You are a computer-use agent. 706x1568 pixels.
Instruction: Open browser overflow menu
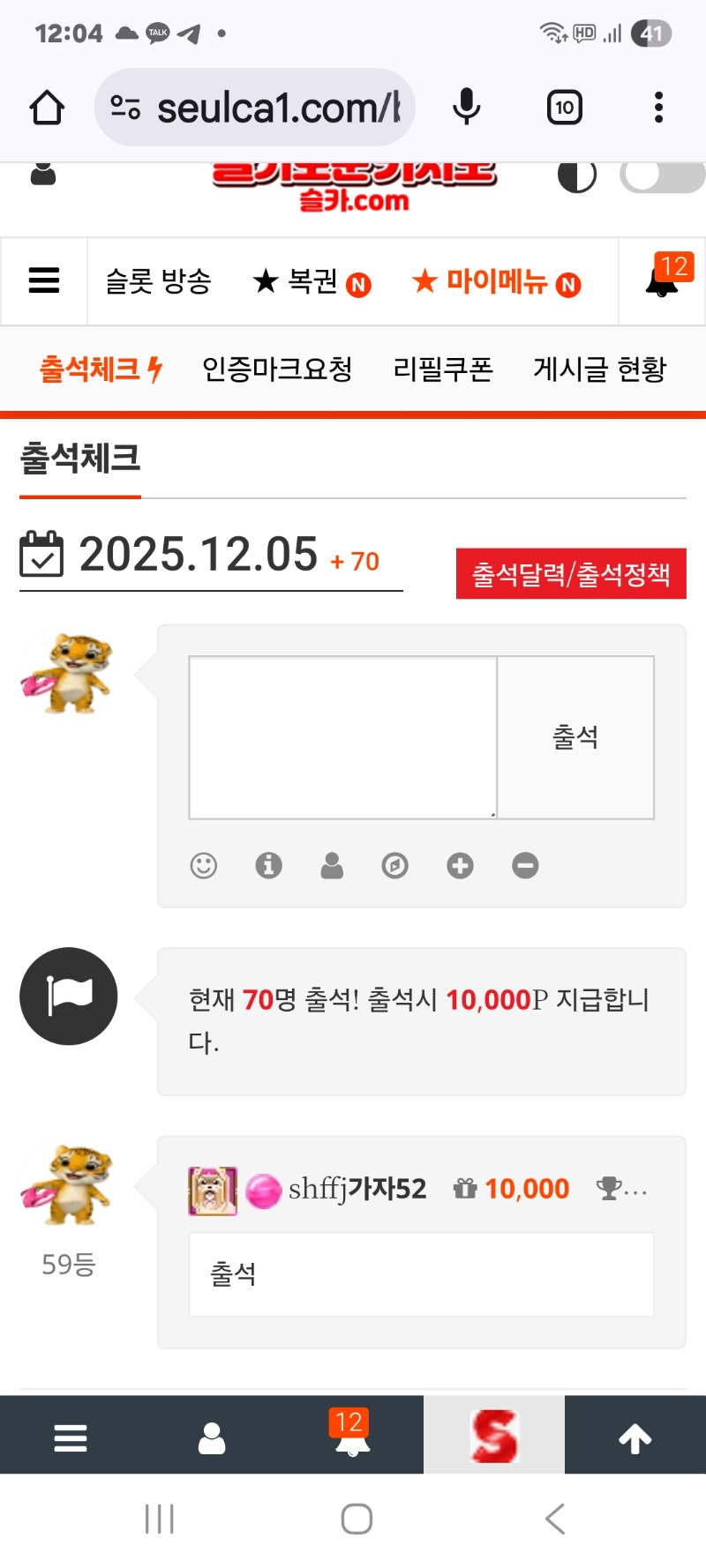tap(658, 108)
